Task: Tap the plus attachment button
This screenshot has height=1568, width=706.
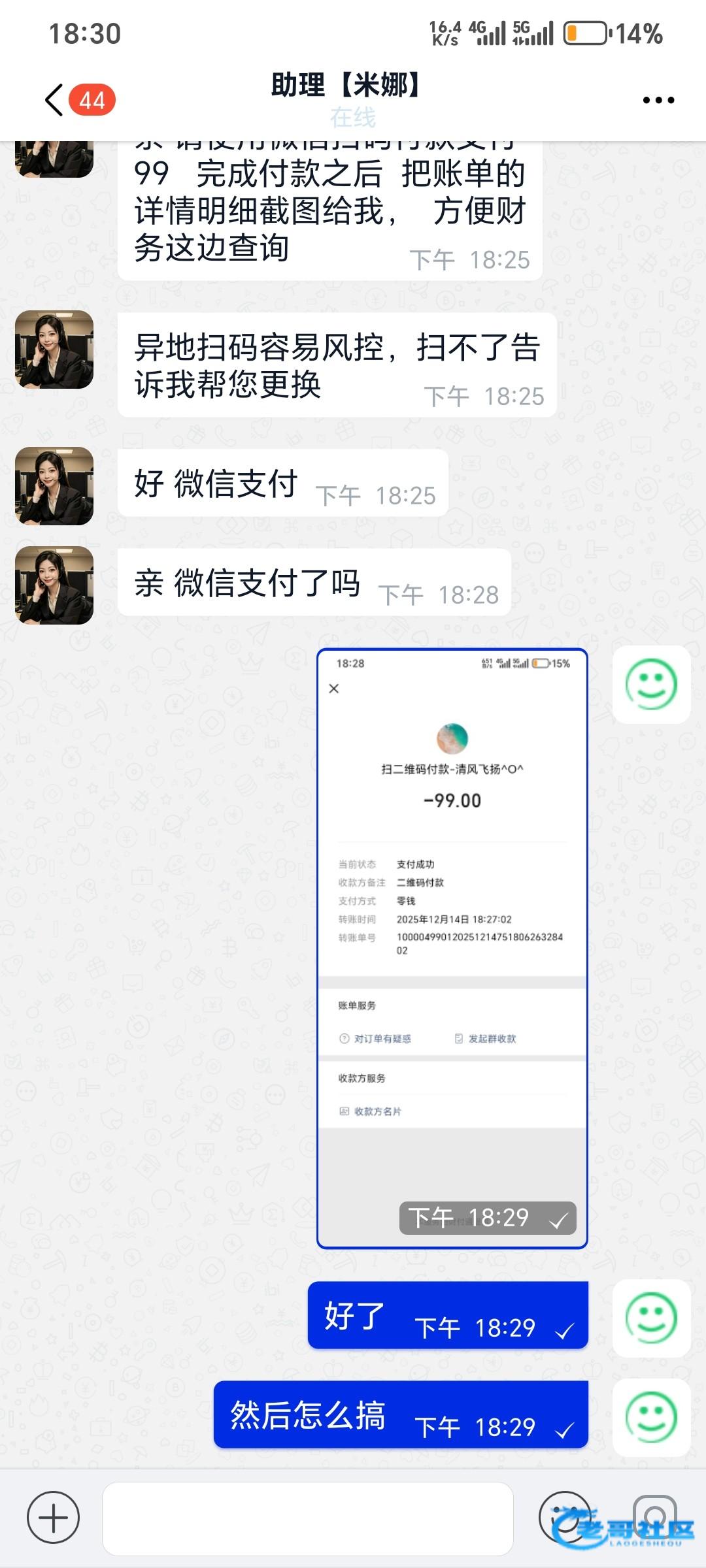Action: tap(53, 1517)
